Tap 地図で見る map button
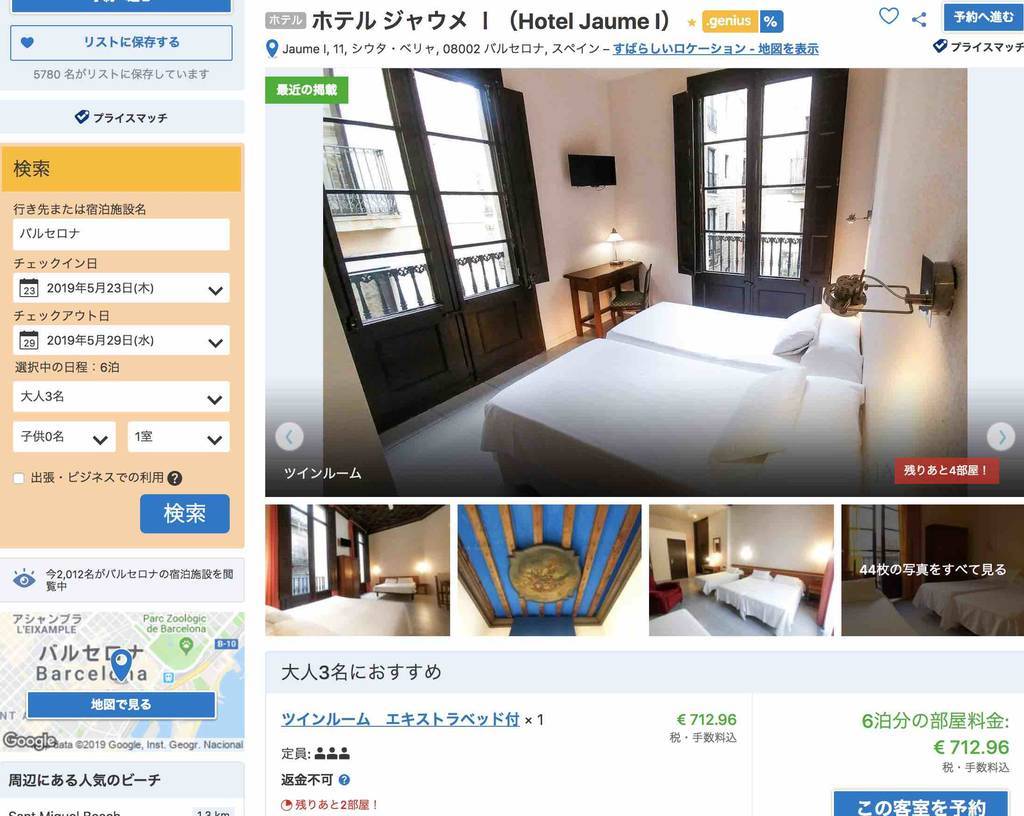Viewport: 1024px width, 816px height. 121,704
